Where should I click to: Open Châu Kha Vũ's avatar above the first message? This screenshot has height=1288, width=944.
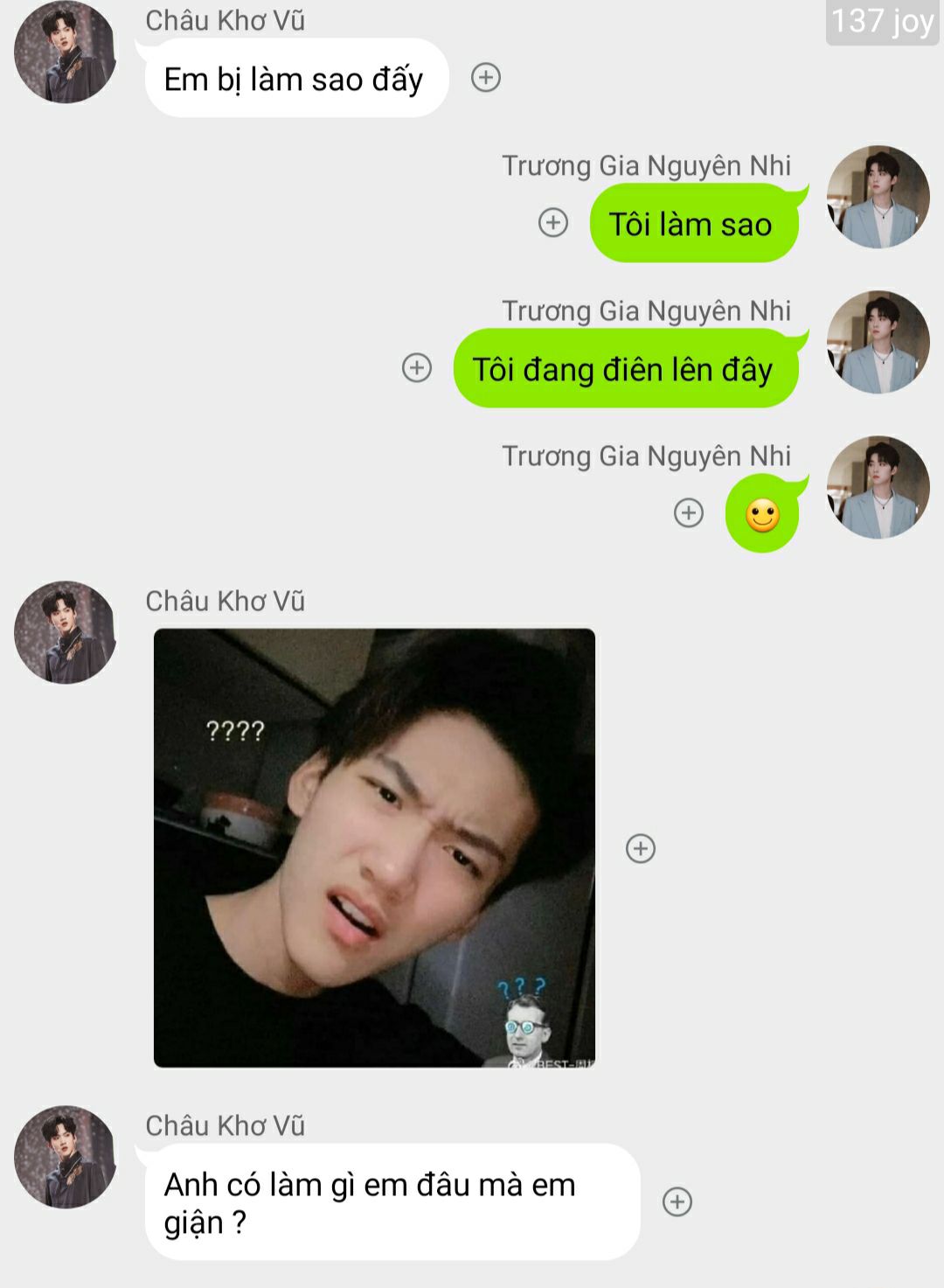click(x=66, y=52)
